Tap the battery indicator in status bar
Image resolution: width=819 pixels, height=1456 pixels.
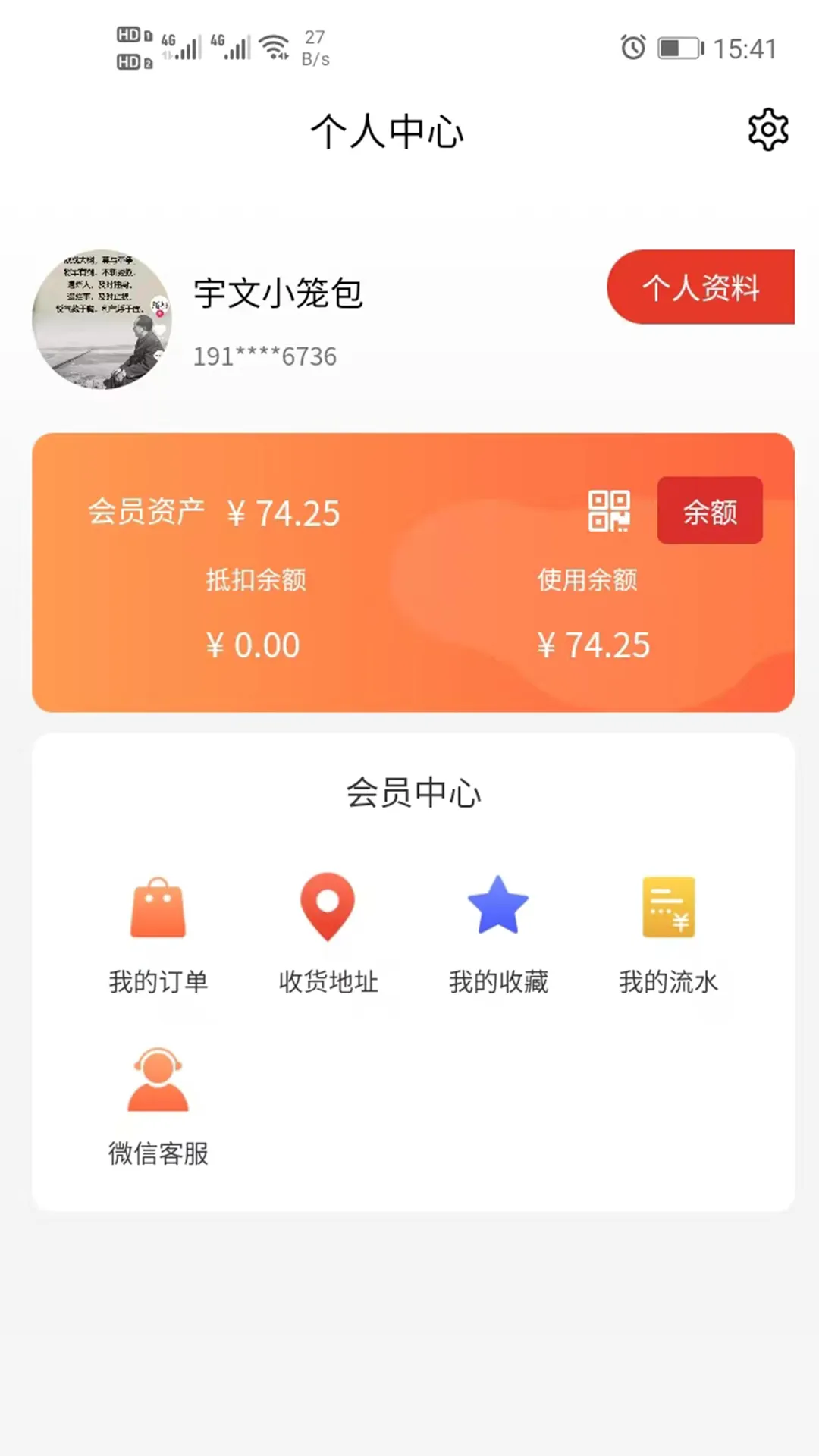click(677, 48)
